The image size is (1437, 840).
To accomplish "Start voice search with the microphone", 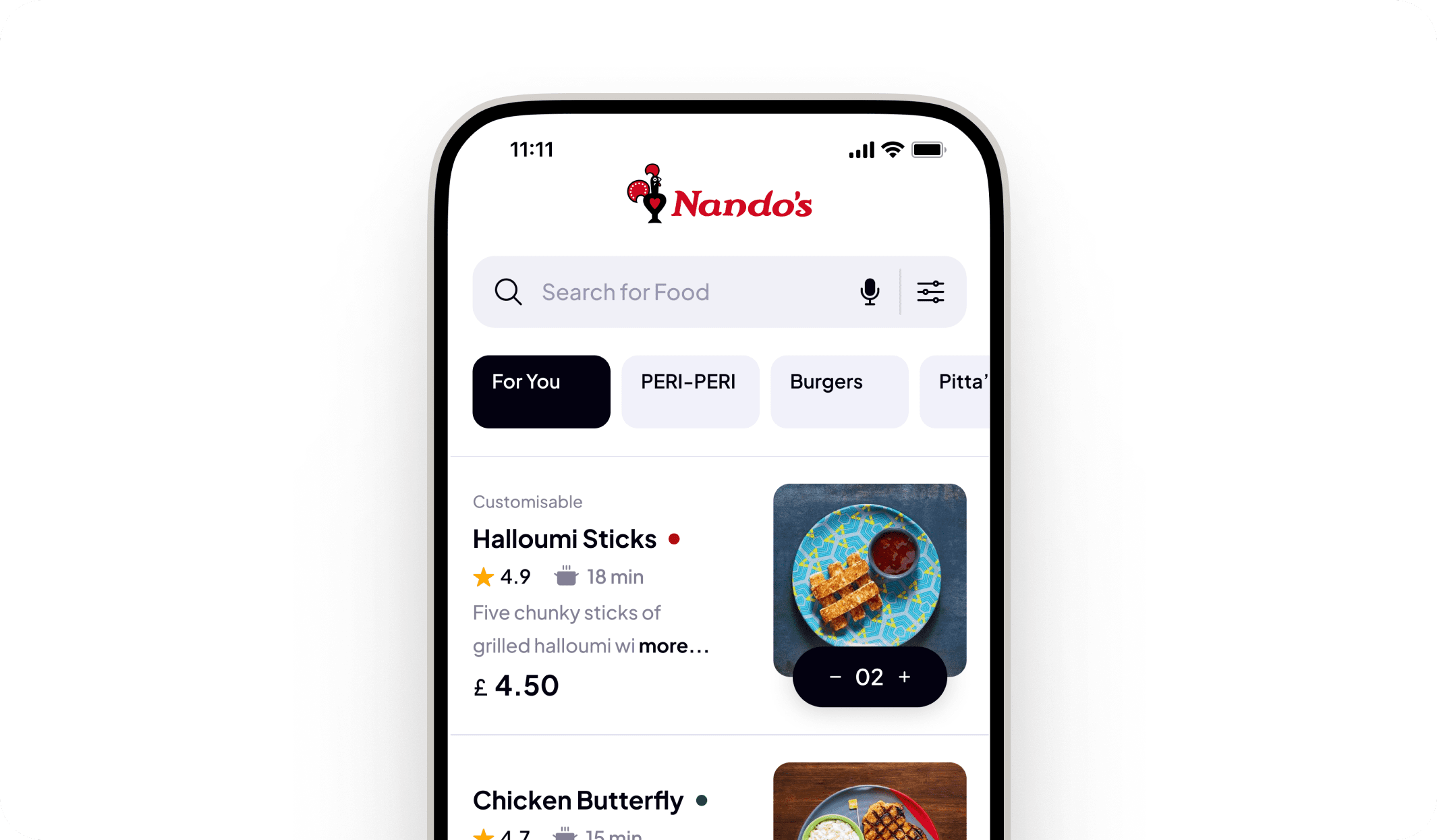I will [x=870, y=292].
